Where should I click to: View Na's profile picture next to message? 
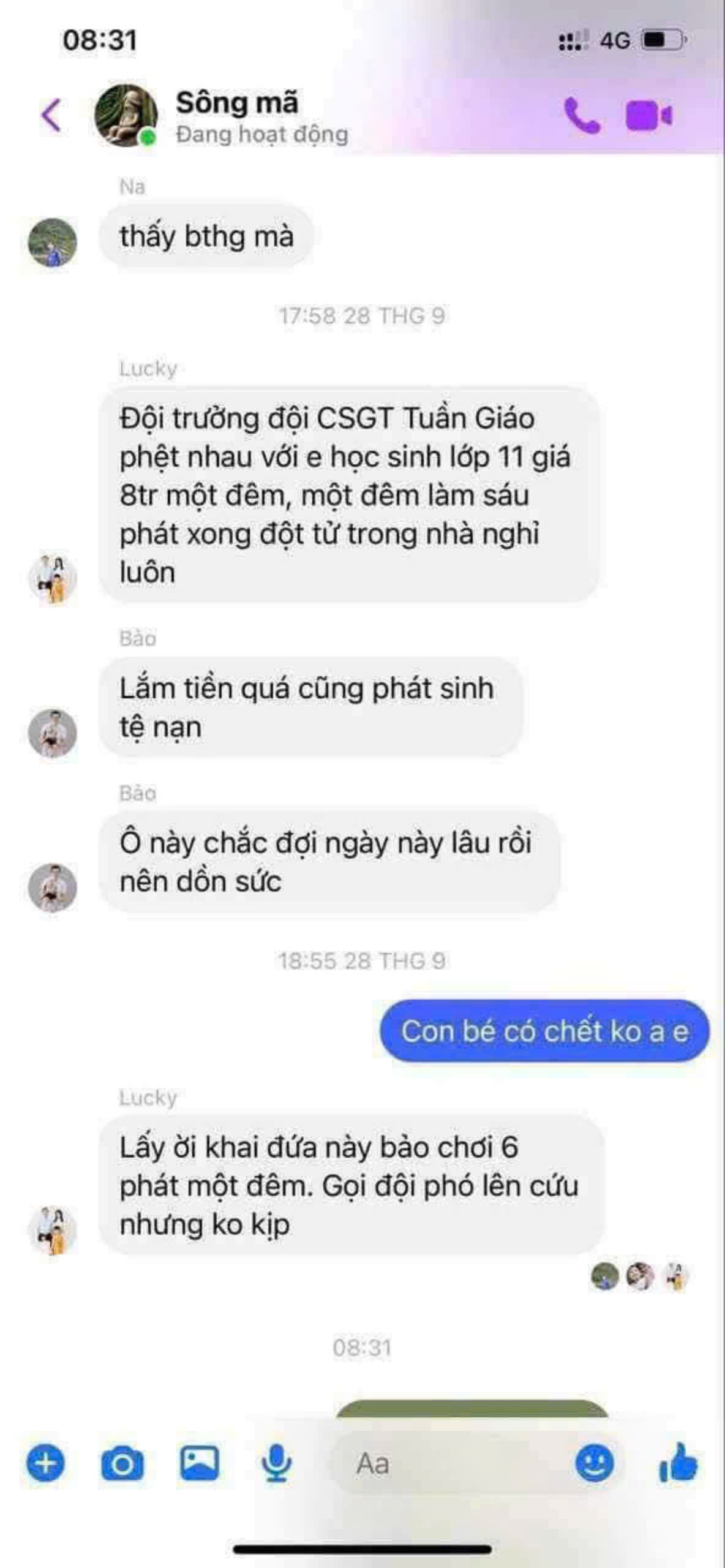point(53,243)
